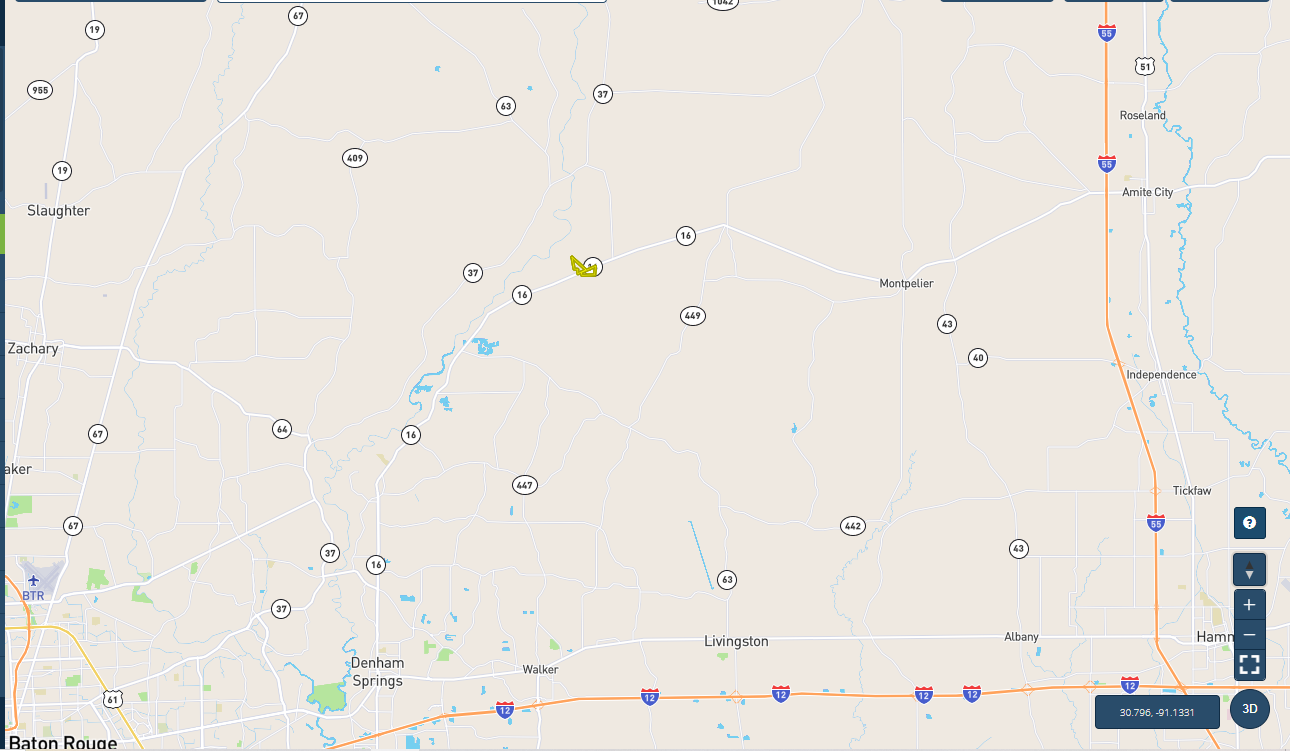The image size is (1290, 751).
Task: Reset map bearing with the compass button
Action: (1249, 570)
